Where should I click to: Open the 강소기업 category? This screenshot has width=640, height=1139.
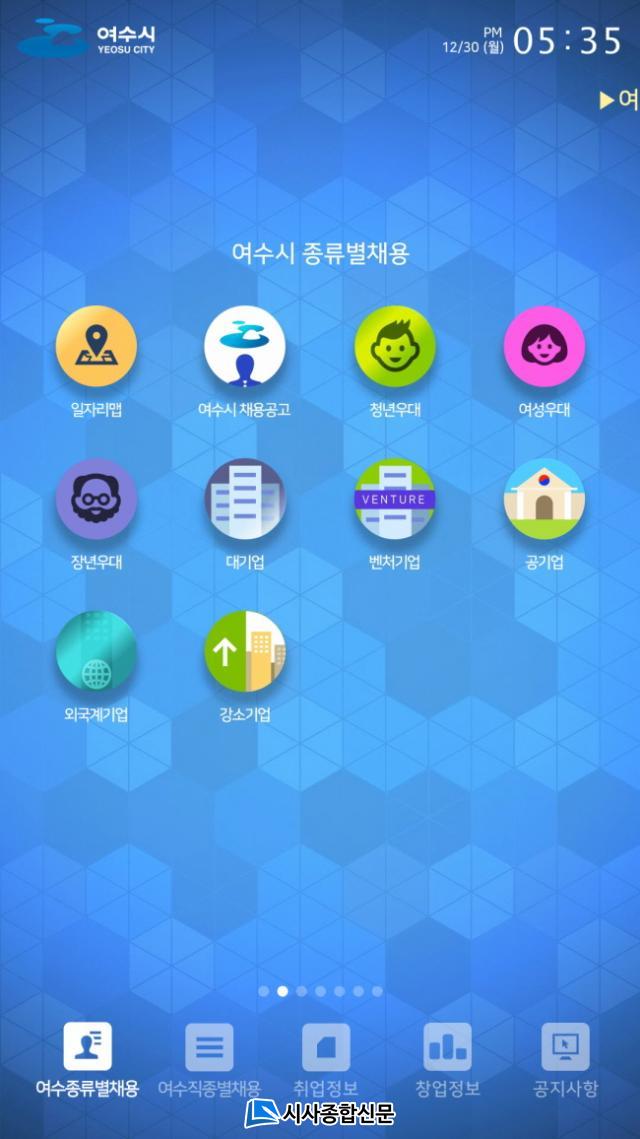click(x=244, y=652)
